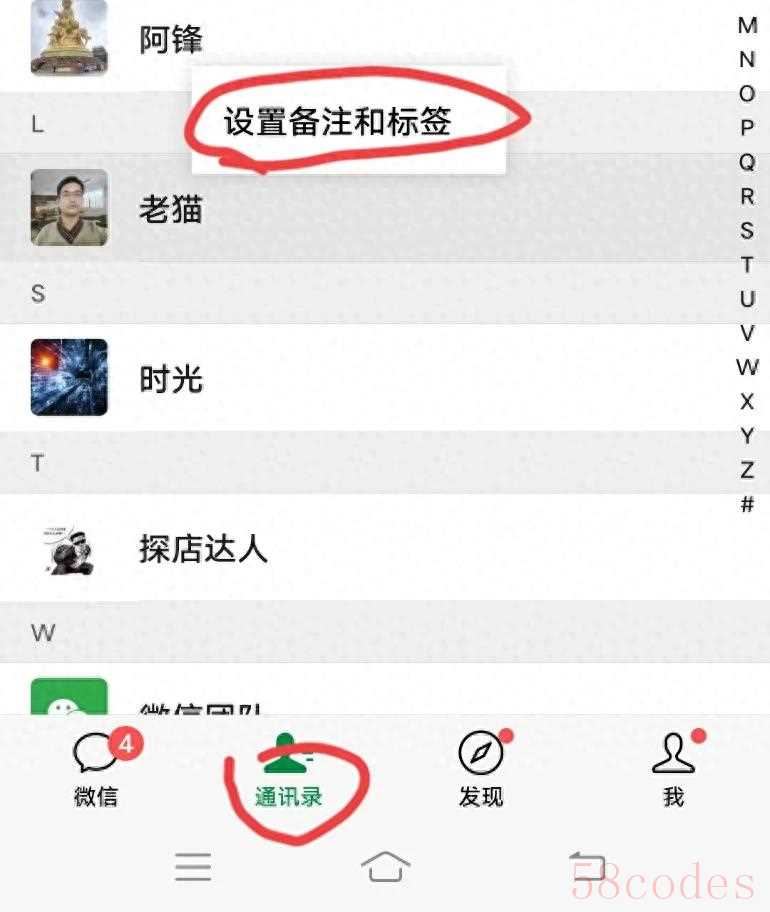Open the system recent apps menu
The image size is (770, 912).
(193, 866)
